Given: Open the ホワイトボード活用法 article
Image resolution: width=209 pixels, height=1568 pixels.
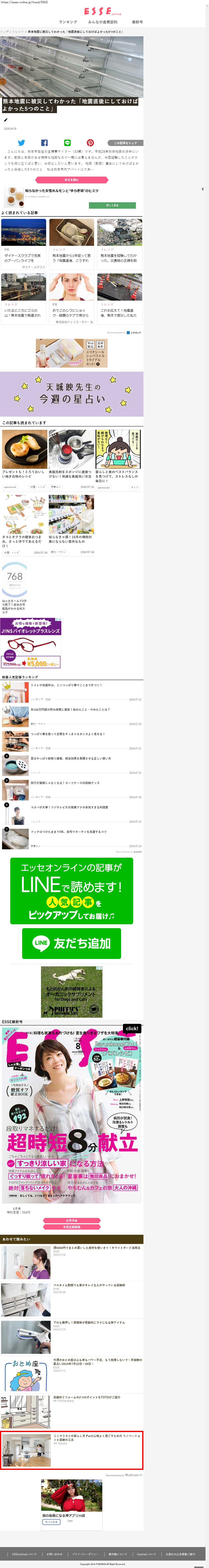Looking at the screenshot, I should 72,1262.
